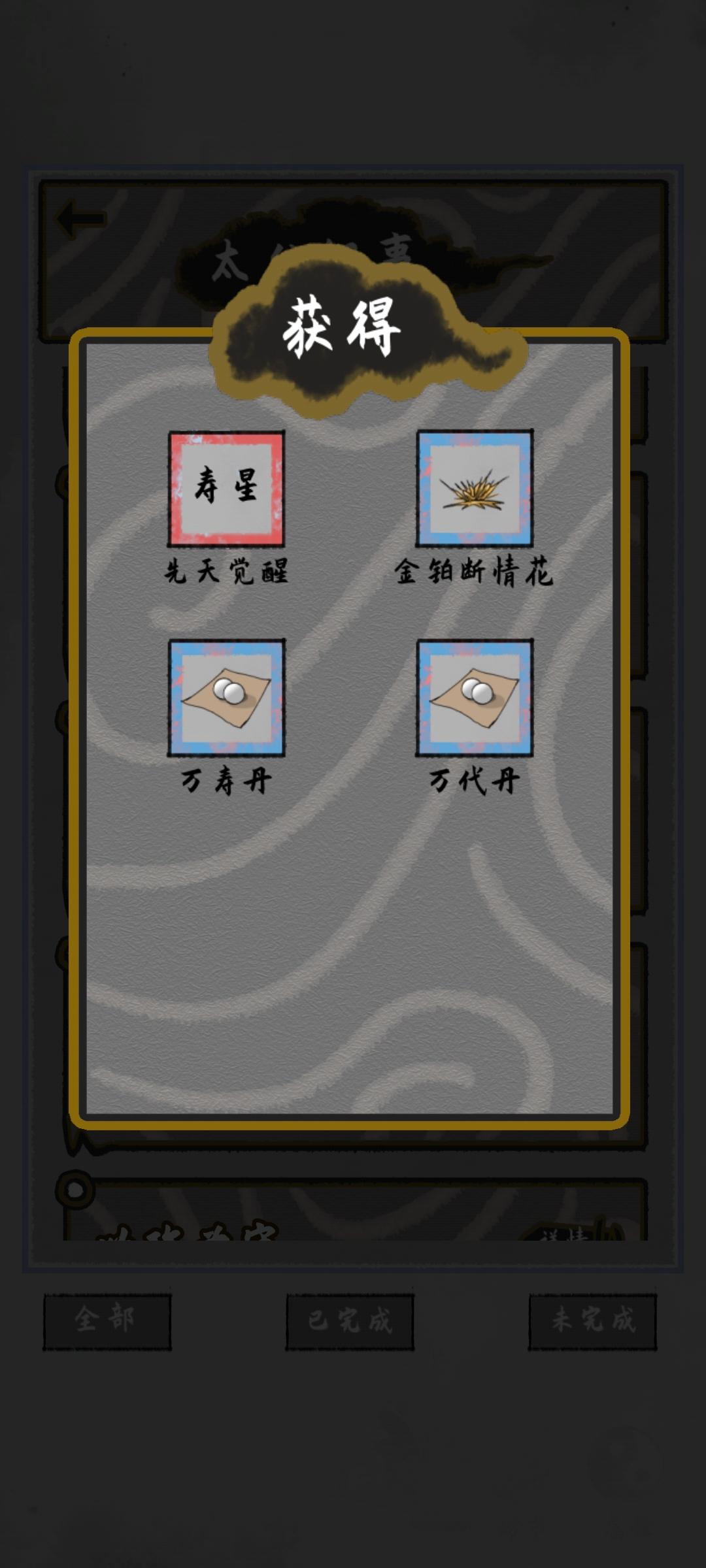Show the 已完成 completed list
The width and height of the screenshot is (706, 1568).
tap(350, 1321)
